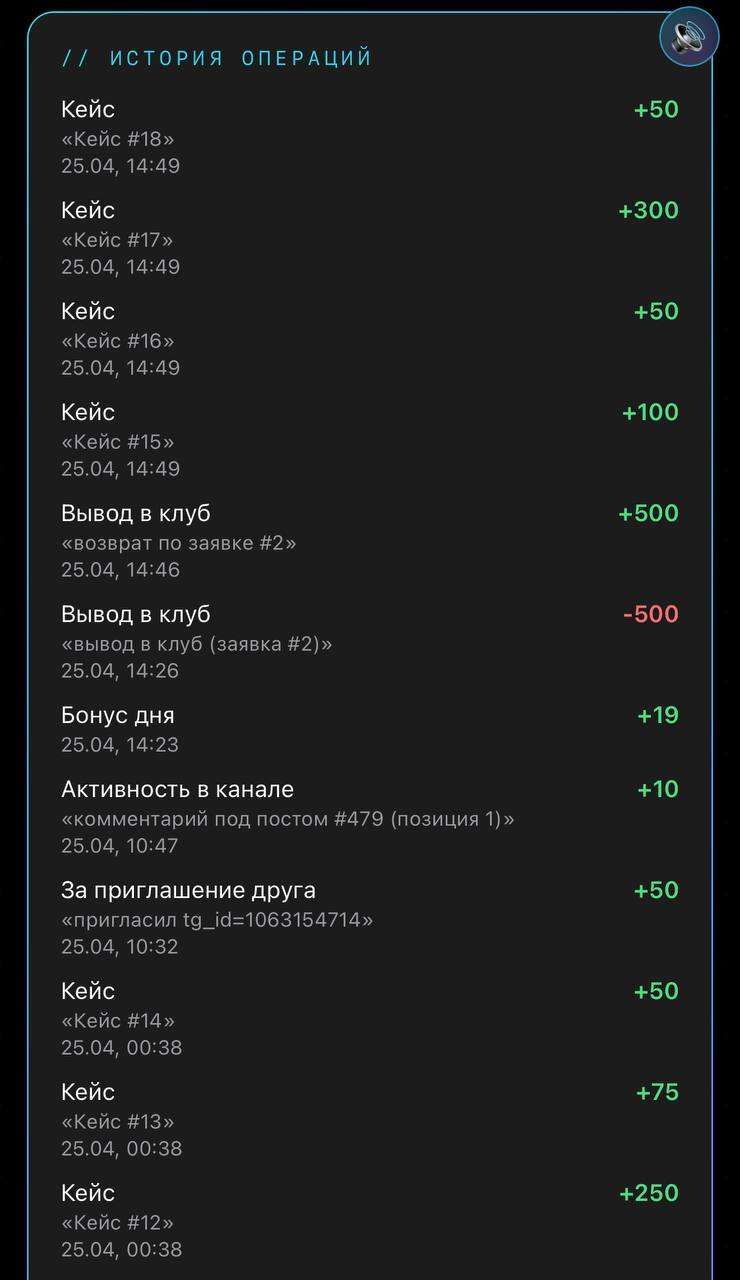Click the red -500 withdrawal amount
This screenshot has height=1280, width=740.
point(648,614)
